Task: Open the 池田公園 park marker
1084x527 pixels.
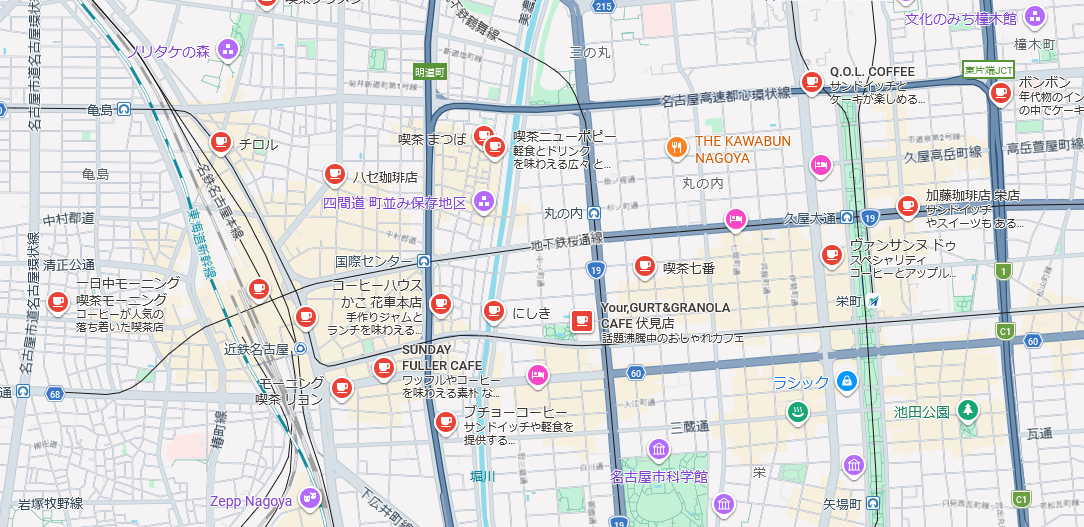Action: (968, 412)
